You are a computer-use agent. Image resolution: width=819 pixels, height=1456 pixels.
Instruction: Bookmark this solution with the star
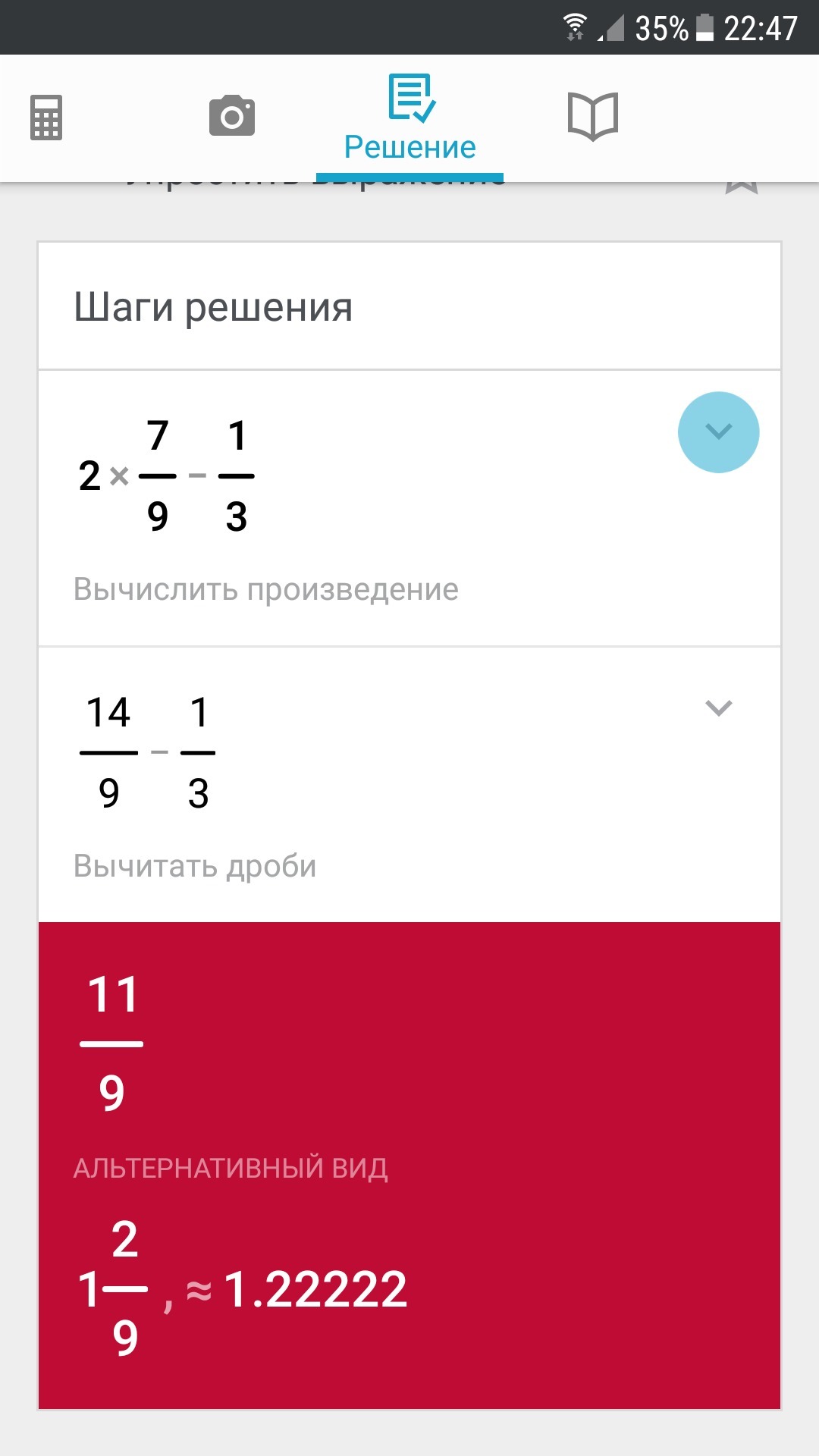click(x=741, y=187)
